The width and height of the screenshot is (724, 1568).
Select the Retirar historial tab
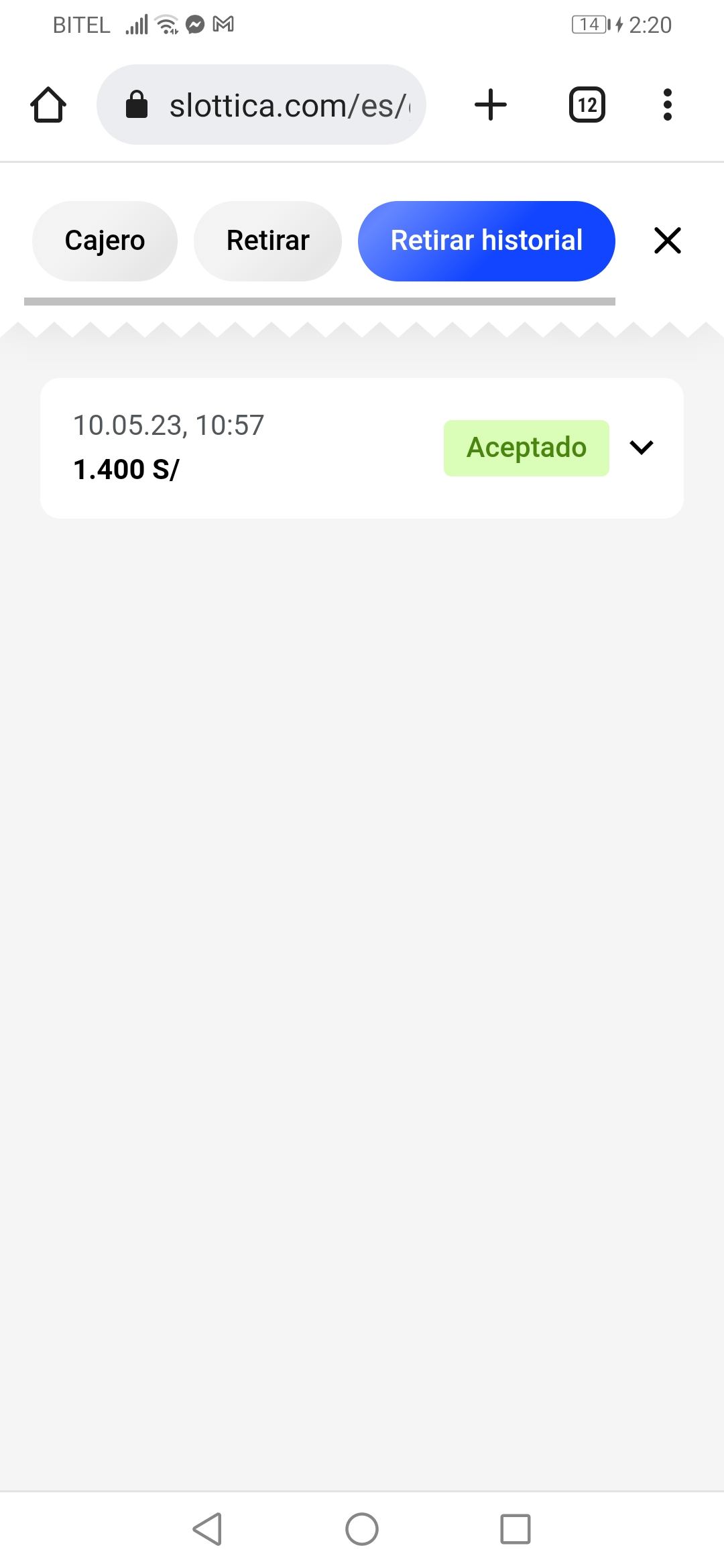(x=486, y=241)
